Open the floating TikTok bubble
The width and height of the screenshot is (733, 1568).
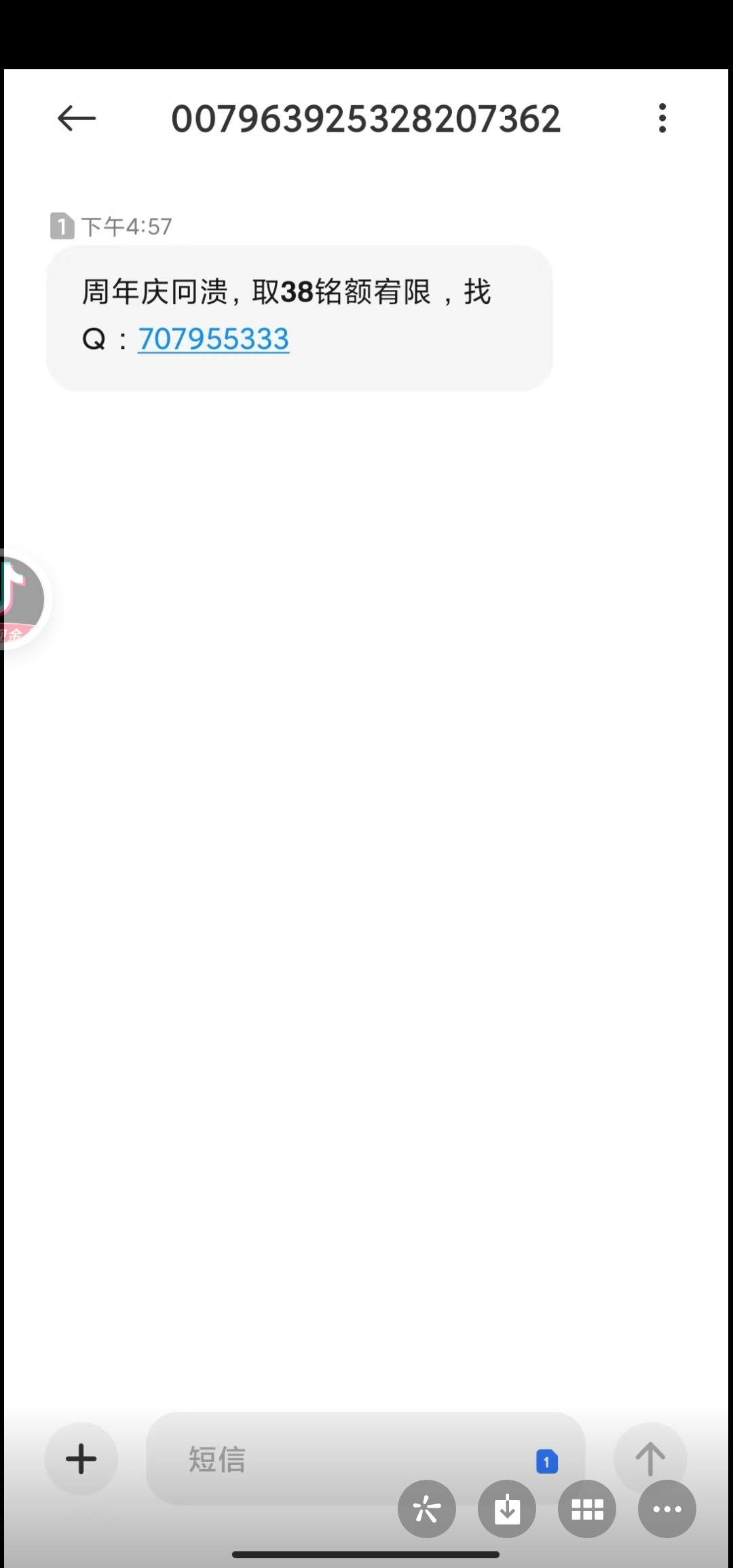20,599
